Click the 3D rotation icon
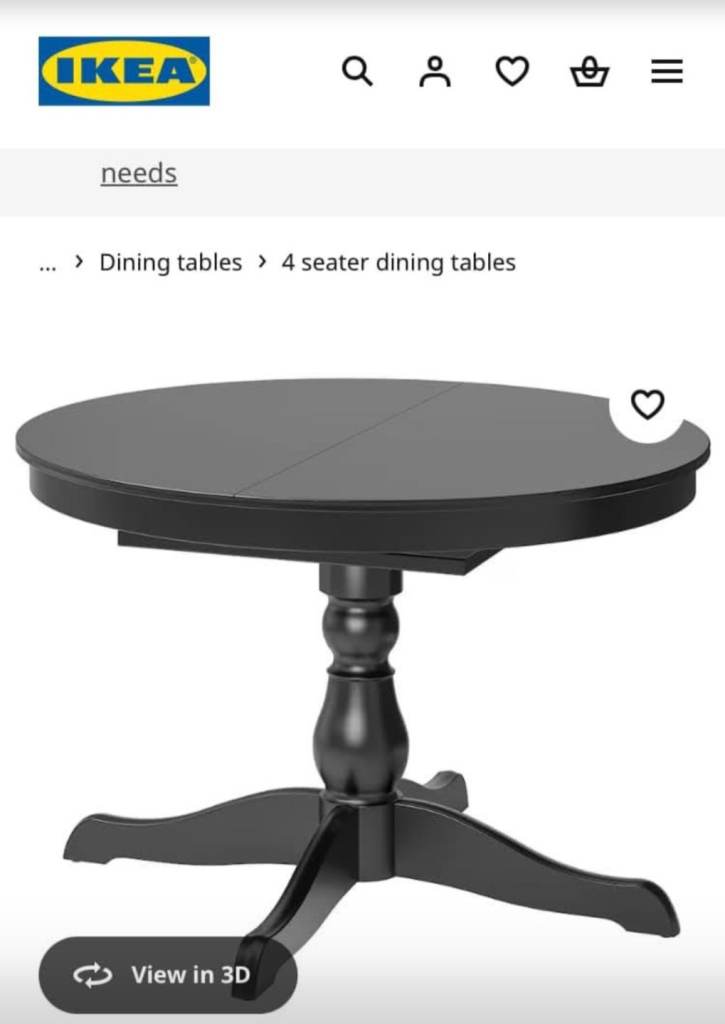725x1024 pixels. point(90,975)
